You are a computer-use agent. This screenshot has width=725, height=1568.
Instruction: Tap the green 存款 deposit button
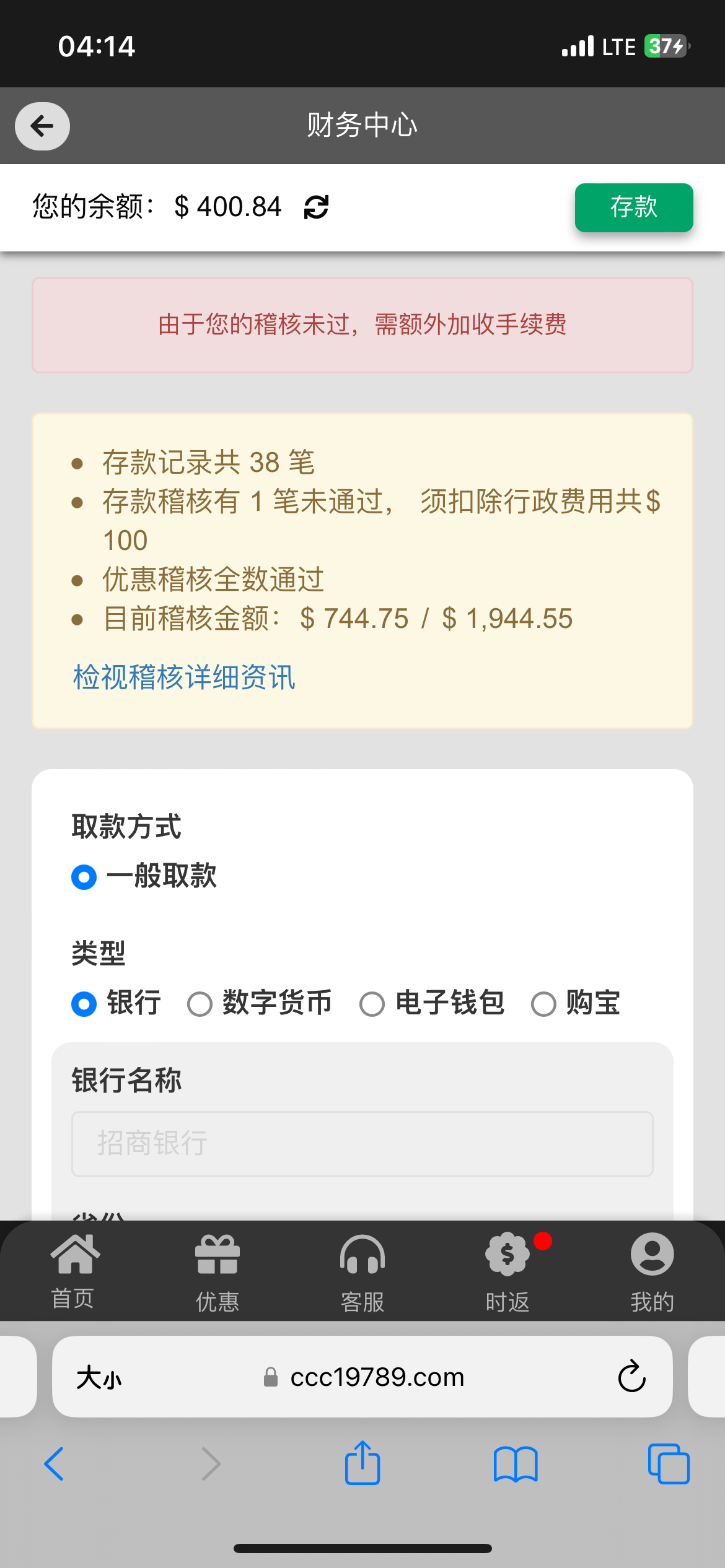coord(633,207)
